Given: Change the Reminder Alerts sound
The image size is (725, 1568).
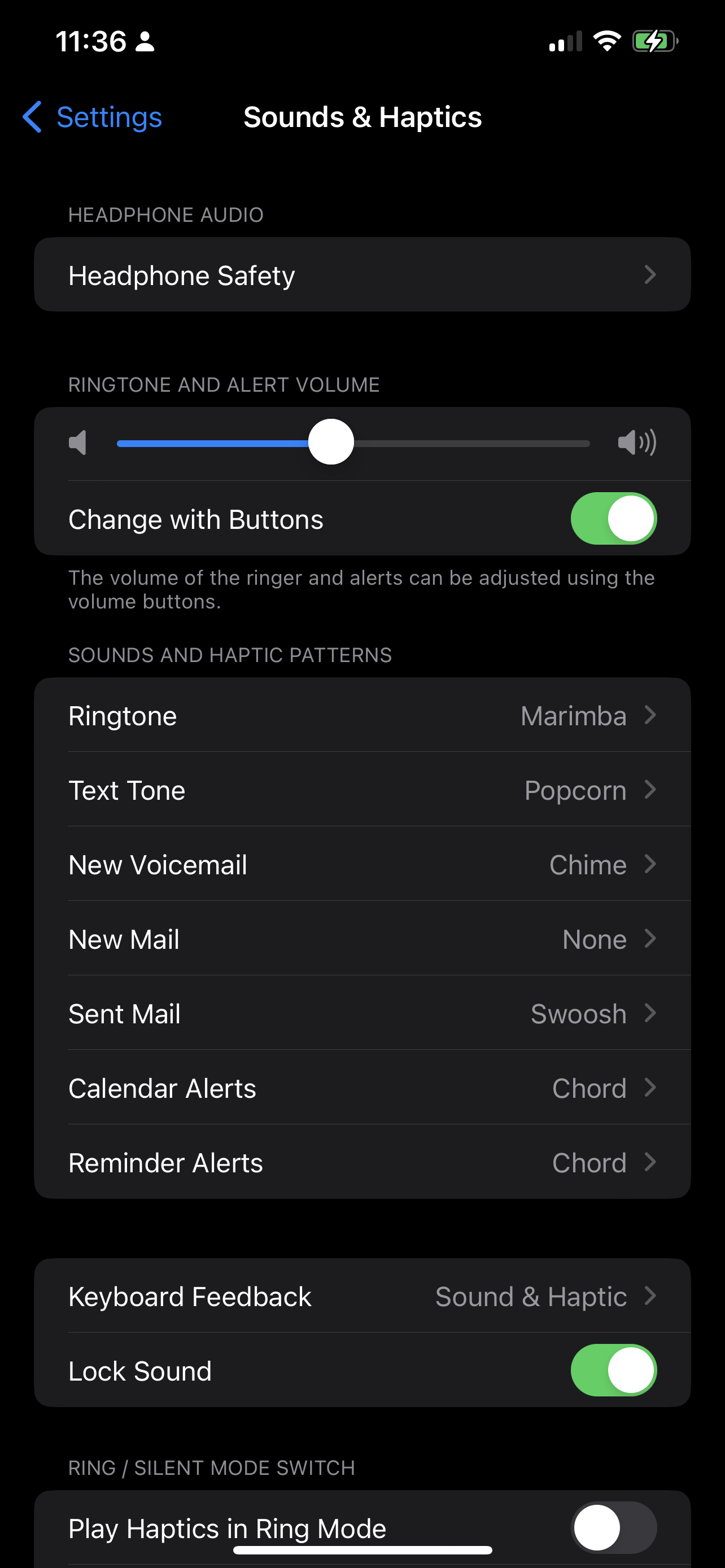Looking at the screenshot, I should 362,1163.
